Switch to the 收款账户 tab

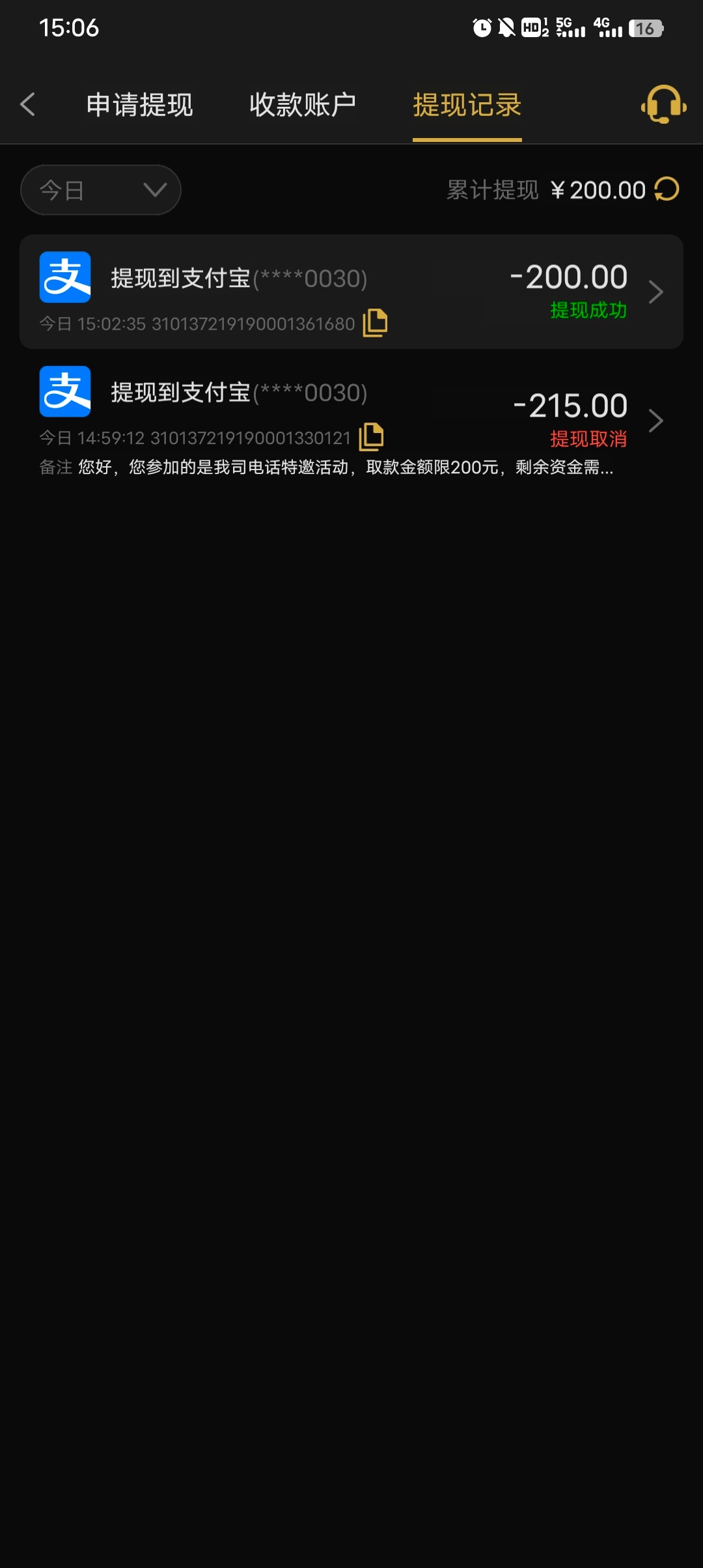click(x=303, y=105)
